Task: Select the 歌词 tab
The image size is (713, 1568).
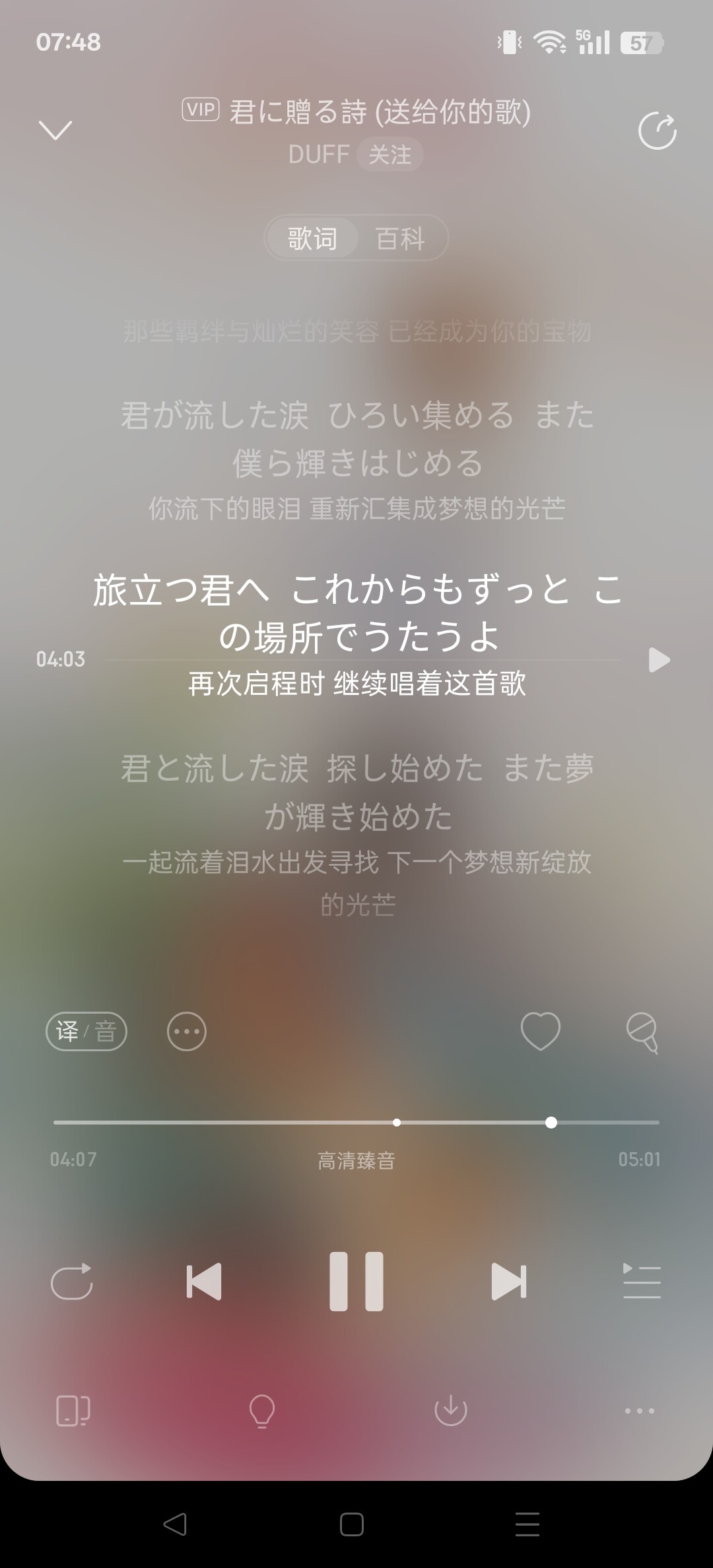Action: tap(312, 238)
